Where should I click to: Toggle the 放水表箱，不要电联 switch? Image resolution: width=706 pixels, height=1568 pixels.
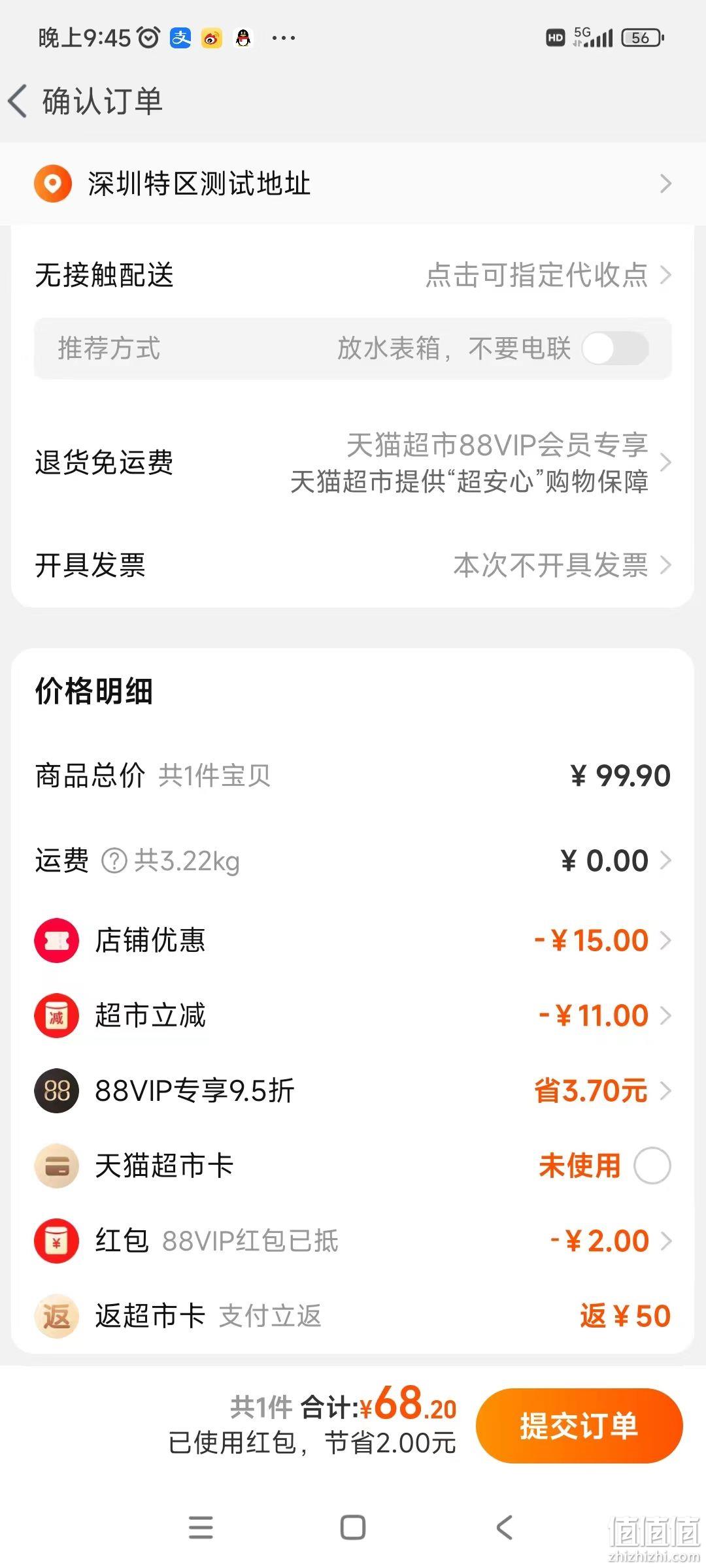[615, 348]
